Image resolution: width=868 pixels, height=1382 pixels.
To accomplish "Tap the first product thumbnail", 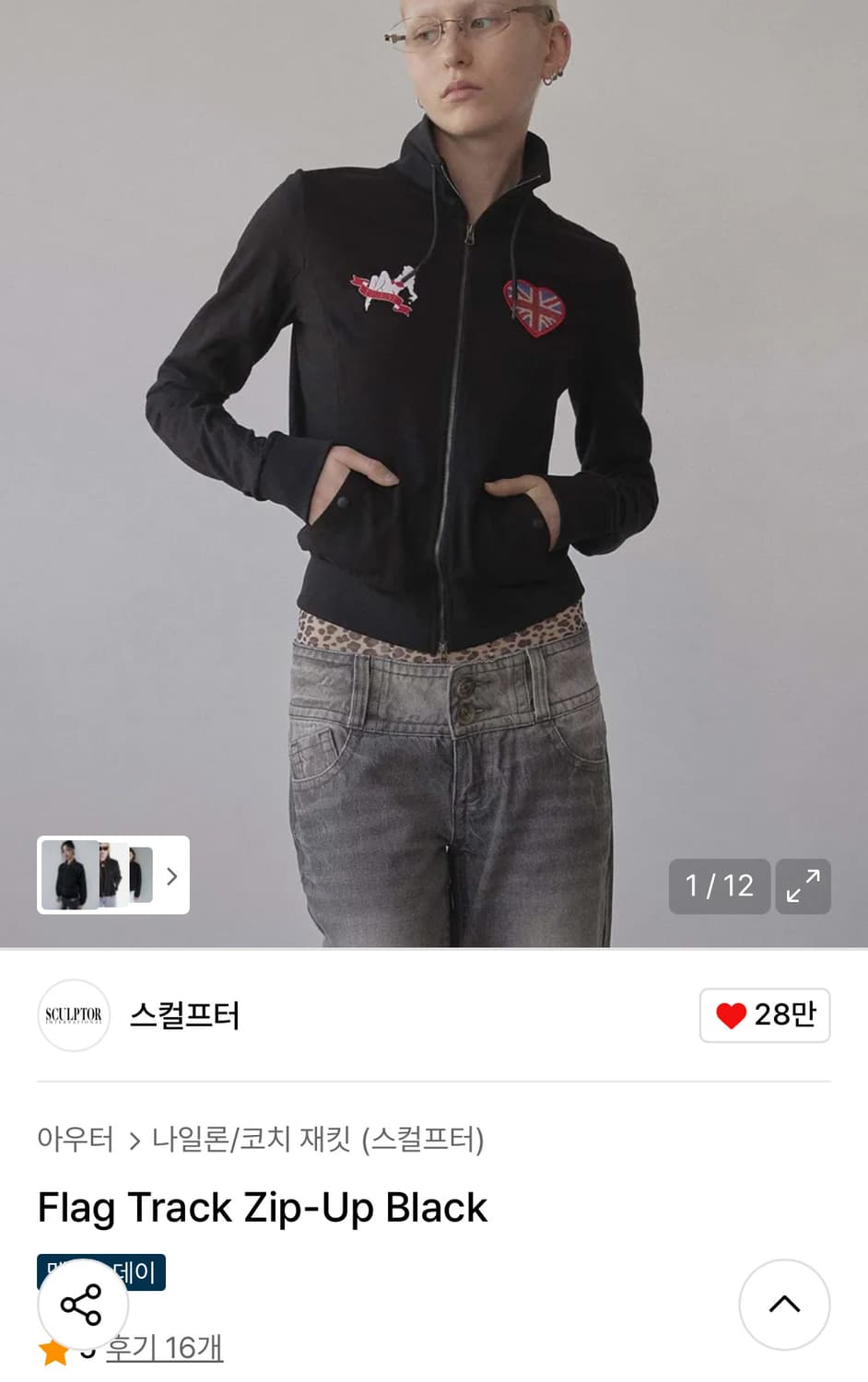I will pos(67,875).
